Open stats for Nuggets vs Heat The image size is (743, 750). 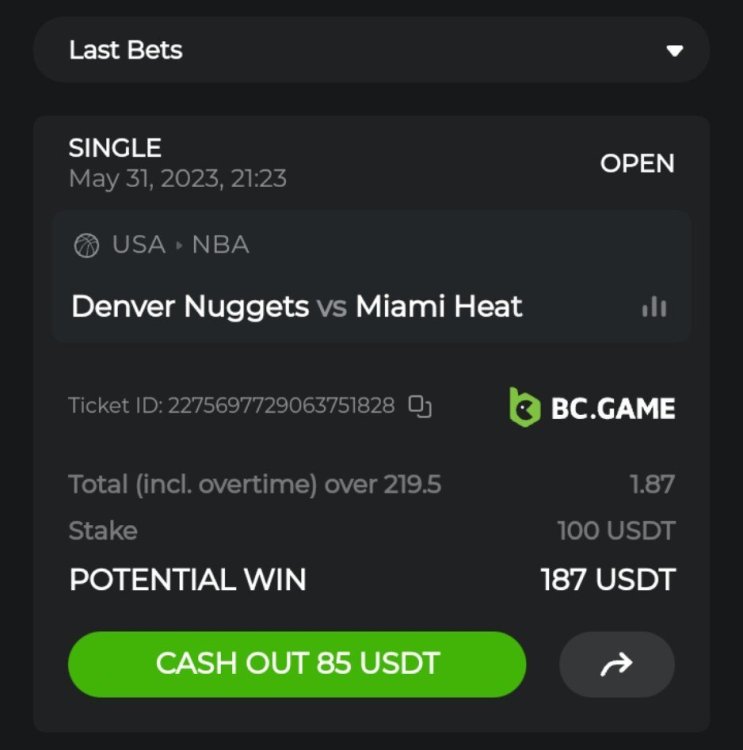pos(654,307)
